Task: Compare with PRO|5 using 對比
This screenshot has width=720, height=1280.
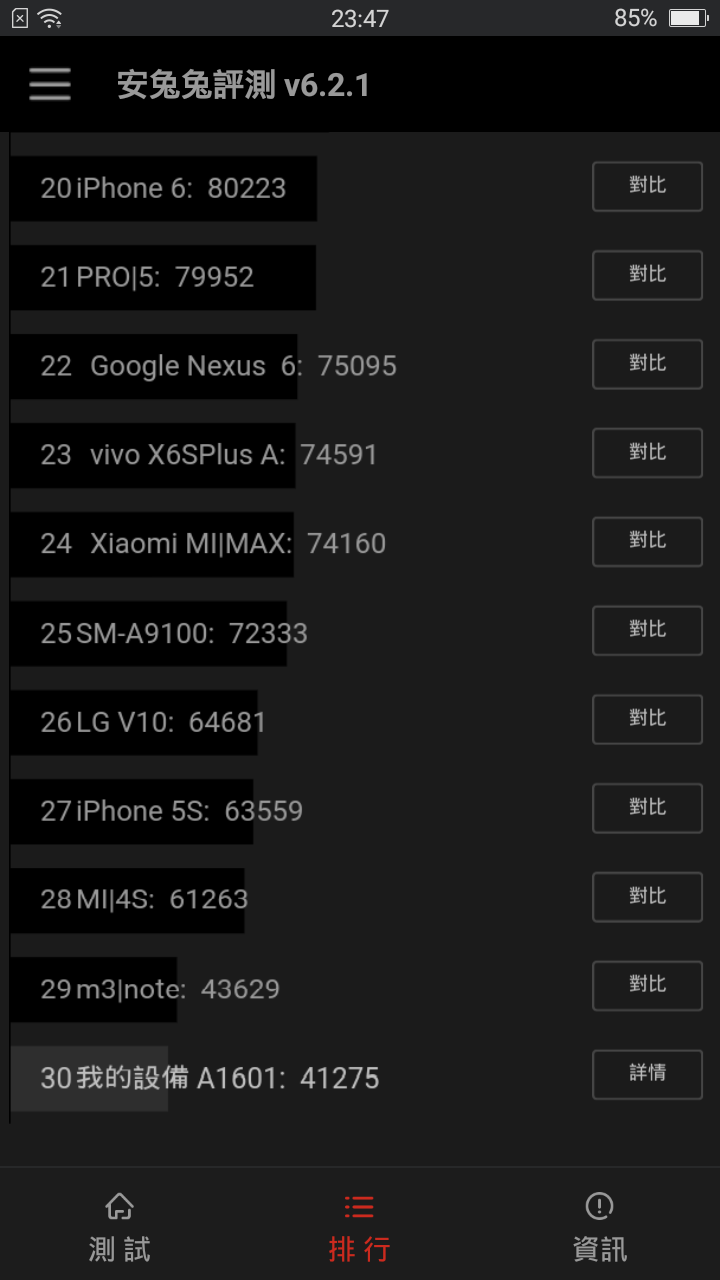Action: pyautogui.click(x=647, y=276)
